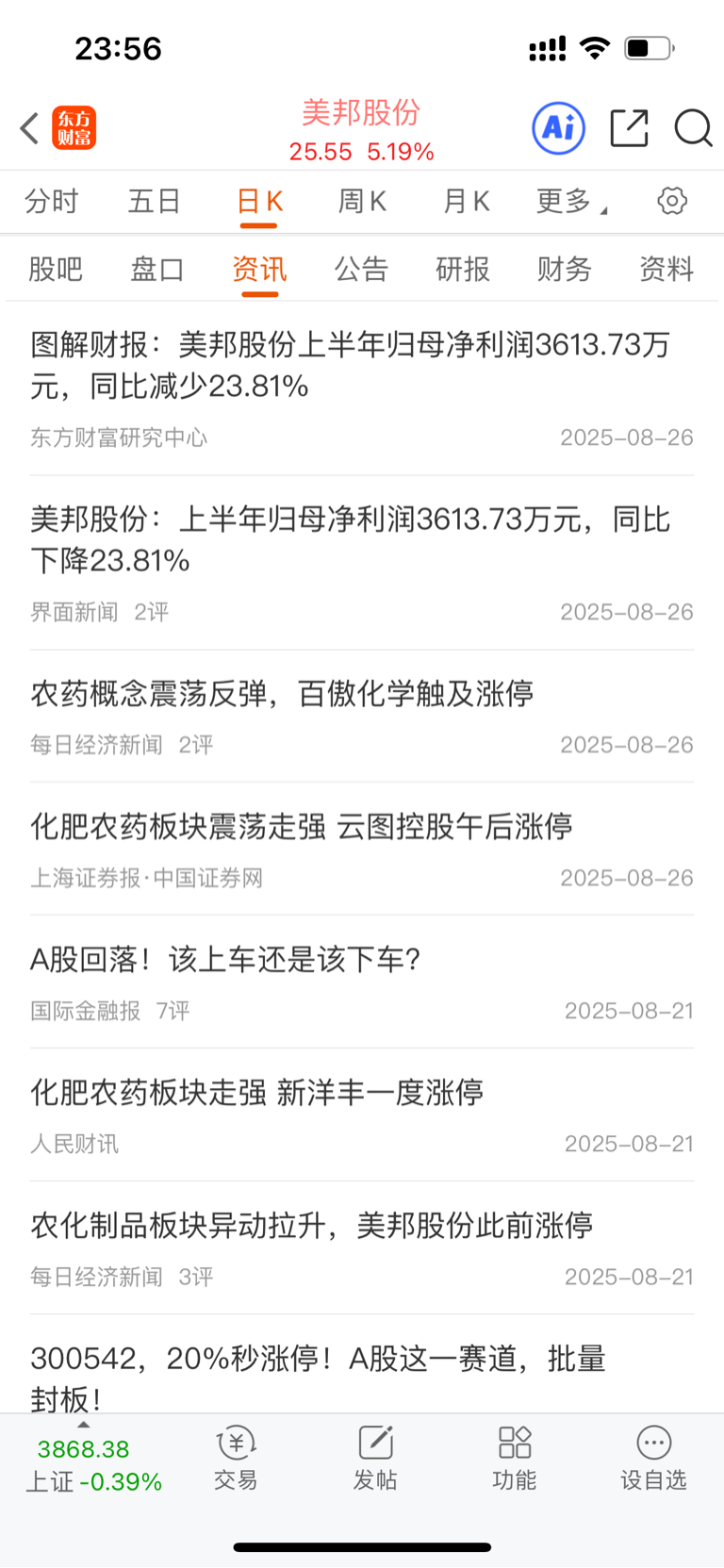
Task: Go back with the arrow icon
Action: click(x=29, y=128)
